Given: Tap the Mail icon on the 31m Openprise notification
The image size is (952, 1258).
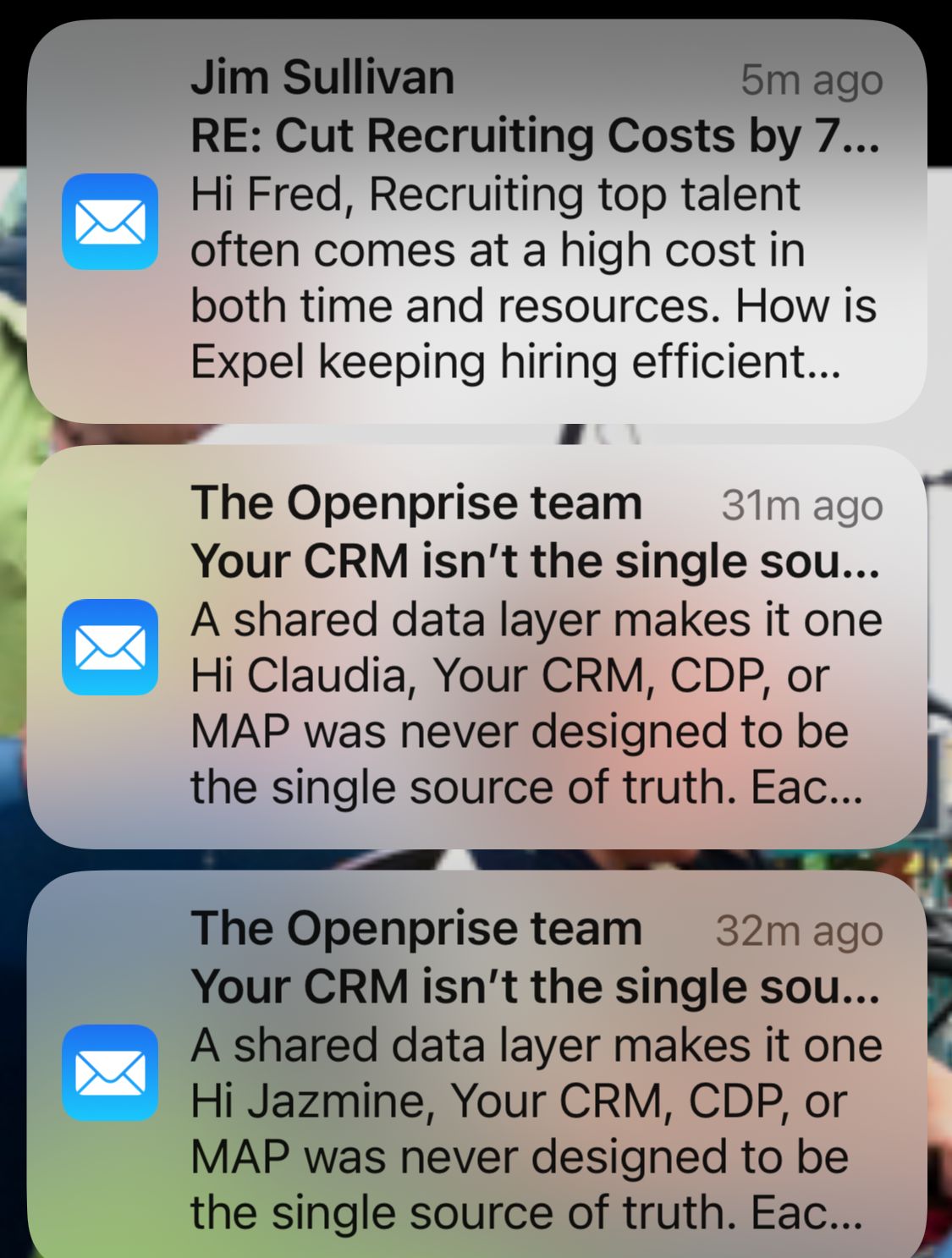Looking at the screenshot, I should [x=111, y=648].
